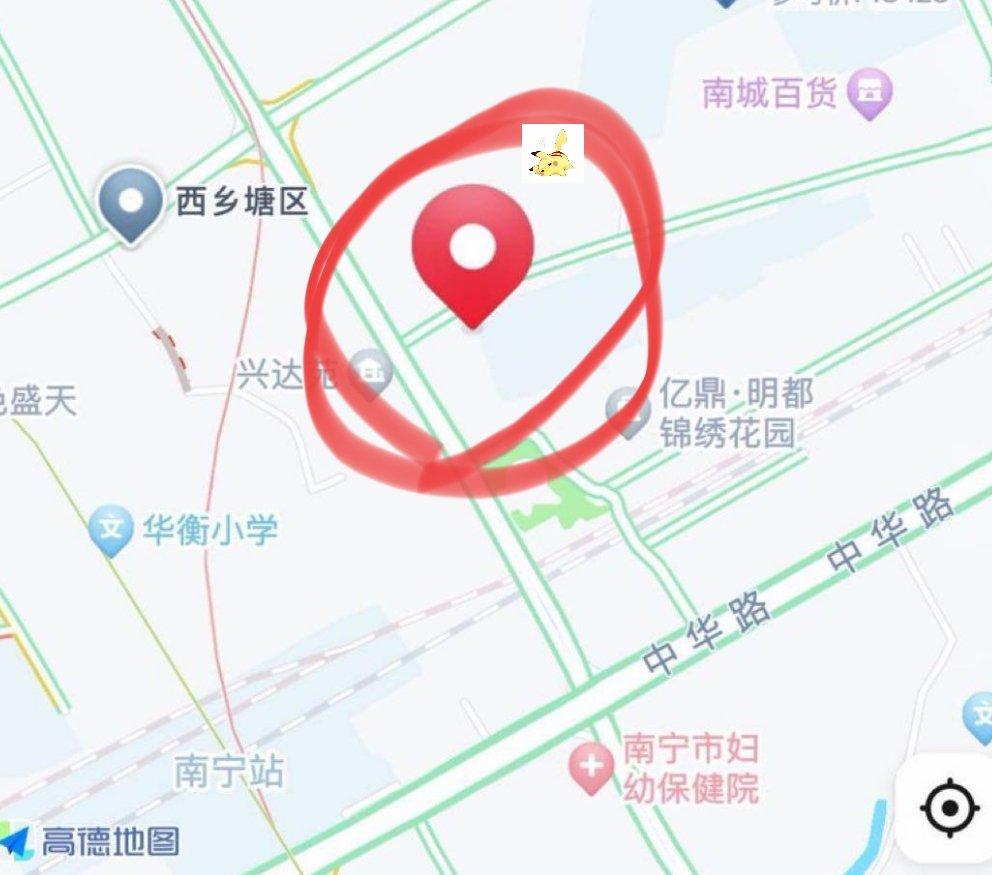Open the 兴达 hotel marker
Viewport: 992px width, 875px height.
(370, 375)
